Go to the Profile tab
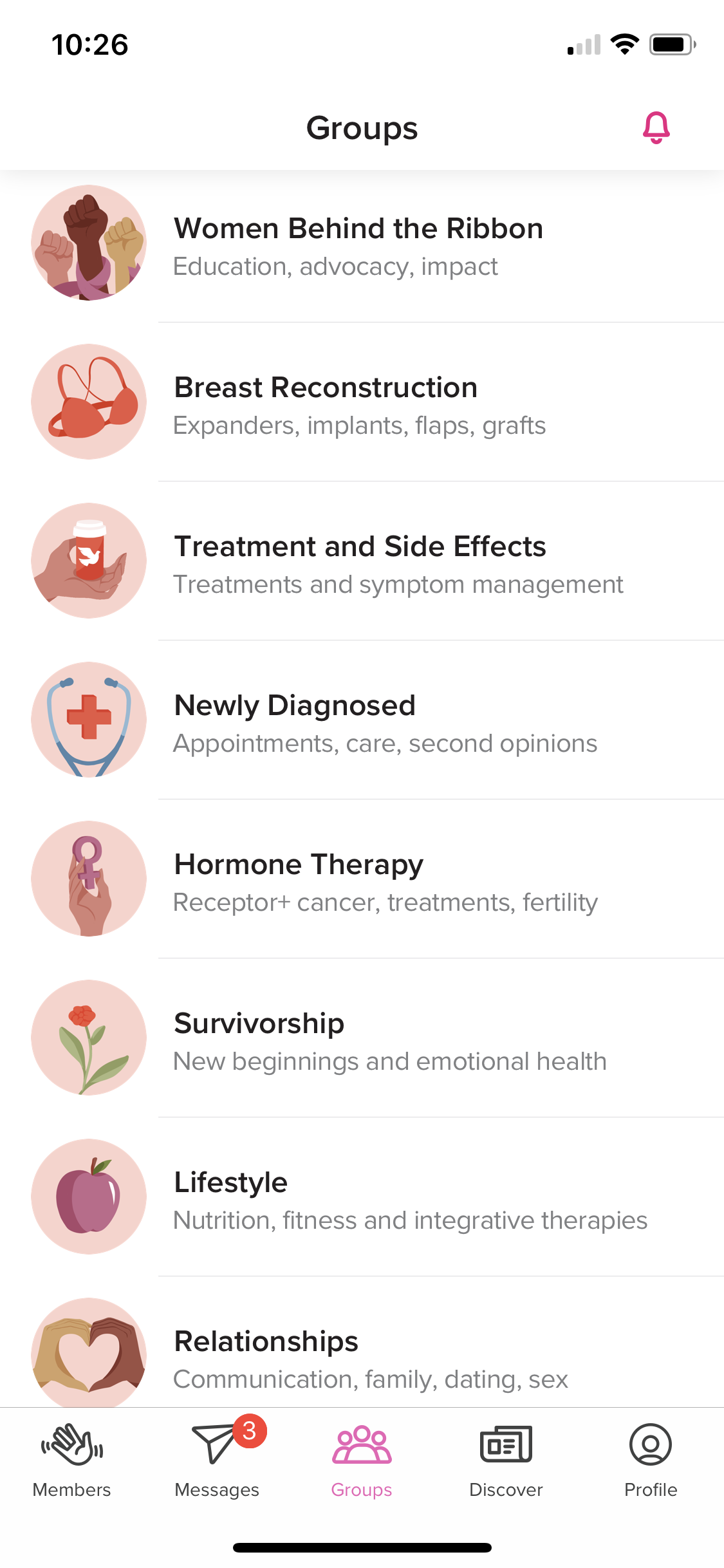Viewport: 724px width, 1568px height. 651,1461
